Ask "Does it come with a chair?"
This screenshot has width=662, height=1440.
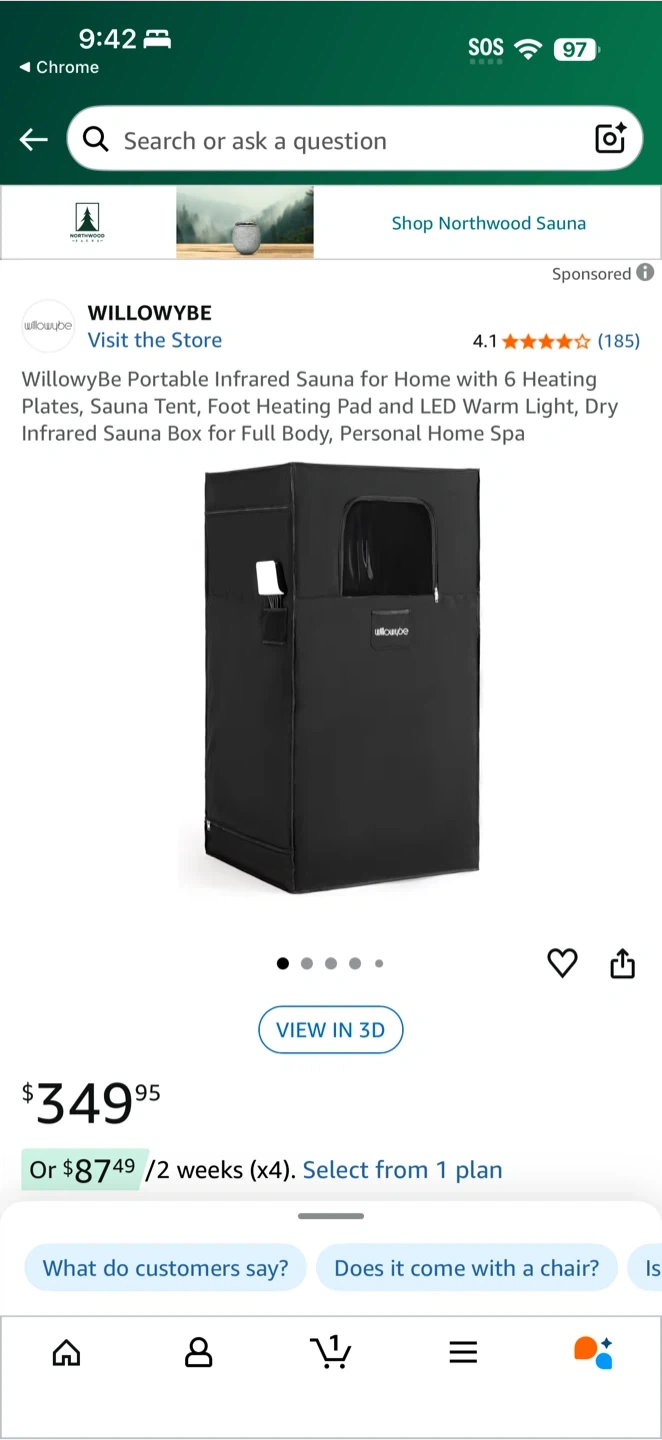467,1268
